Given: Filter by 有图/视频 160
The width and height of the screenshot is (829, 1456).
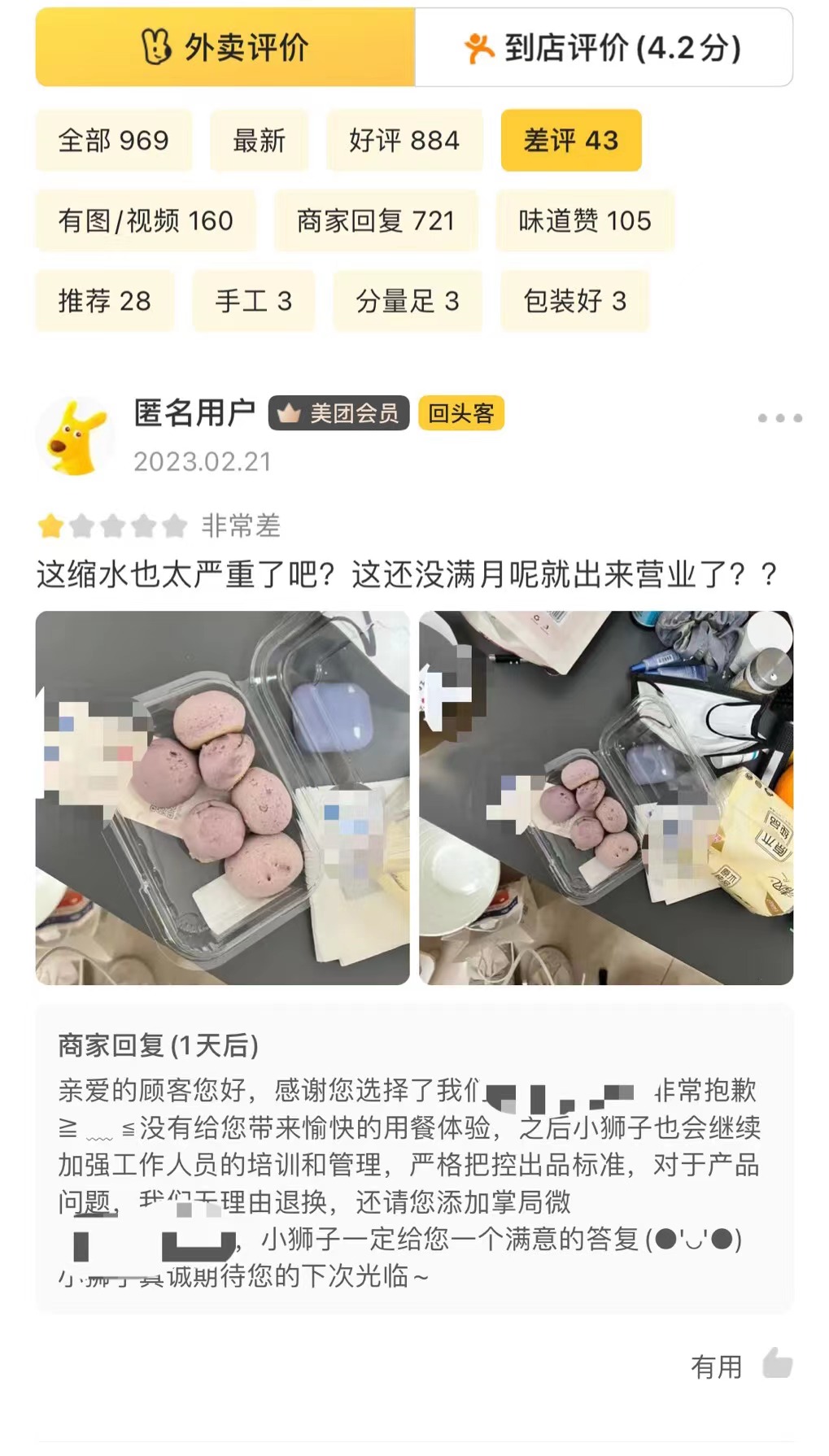Looking at the screenshot, I should click(146, 220).
